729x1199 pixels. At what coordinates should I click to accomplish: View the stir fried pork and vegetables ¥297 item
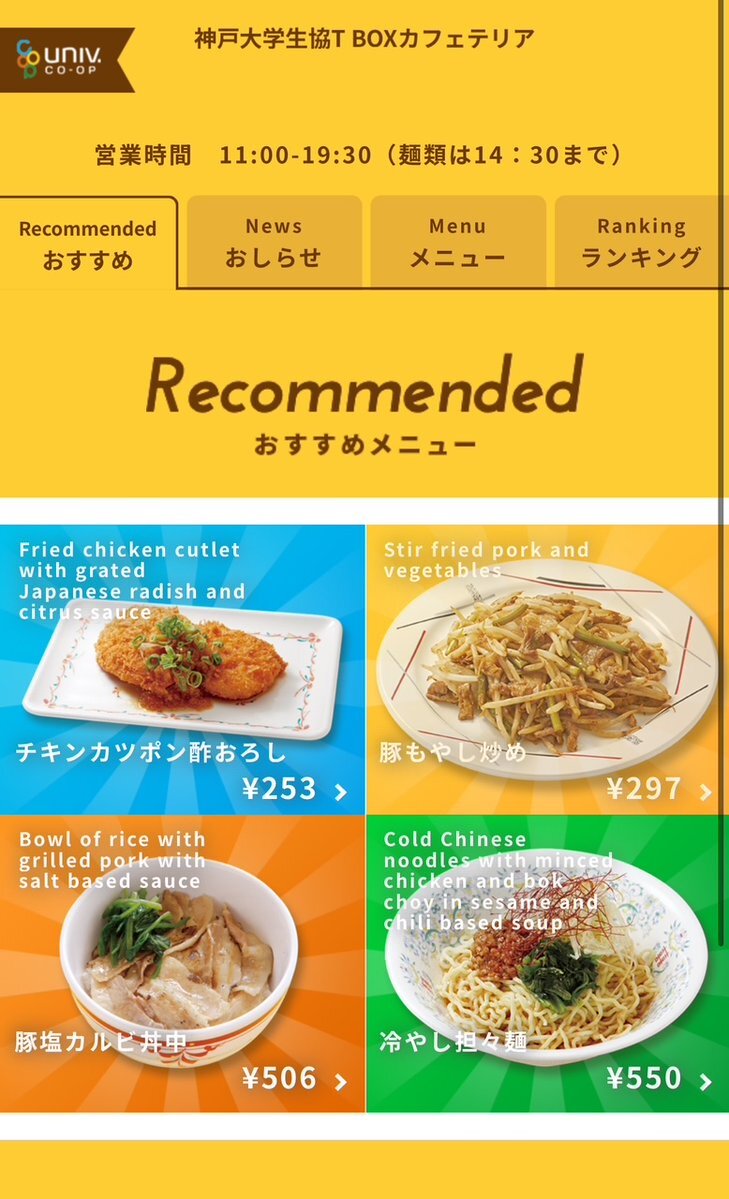(x=548, y=669)
